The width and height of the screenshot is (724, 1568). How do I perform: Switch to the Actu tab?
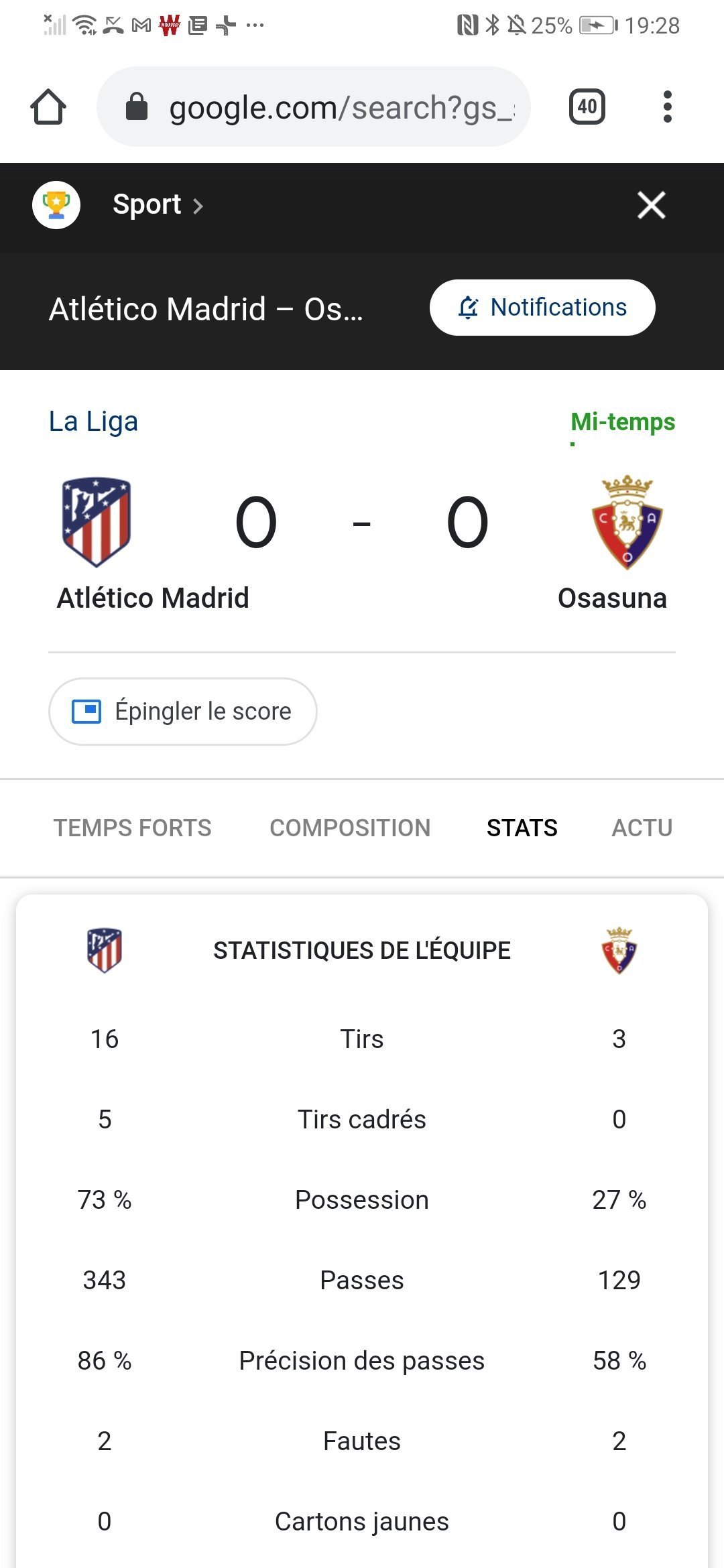click(642, 828)
